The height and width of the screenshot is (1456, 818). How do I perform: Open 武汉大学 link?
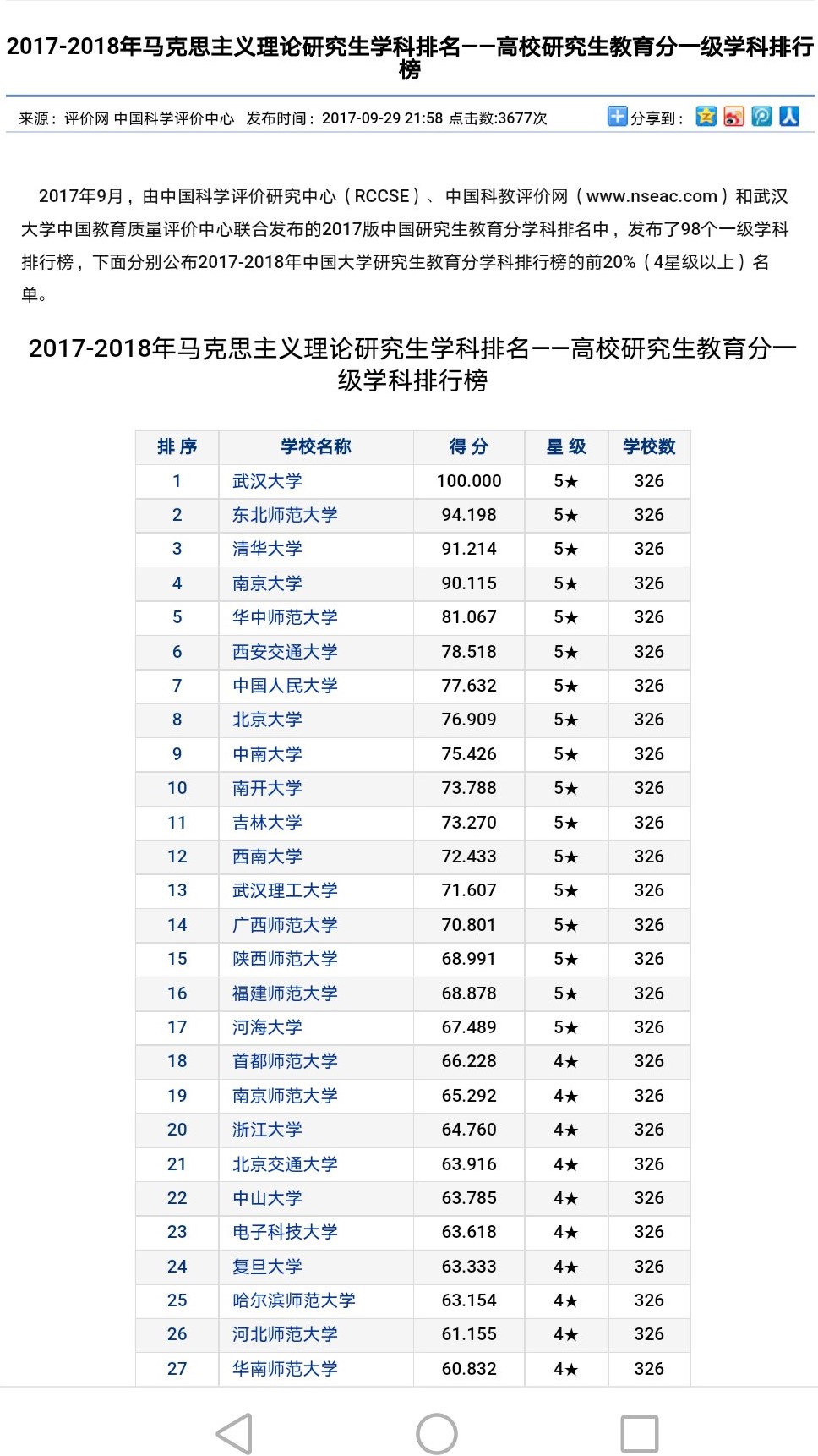tap(267, 481)
